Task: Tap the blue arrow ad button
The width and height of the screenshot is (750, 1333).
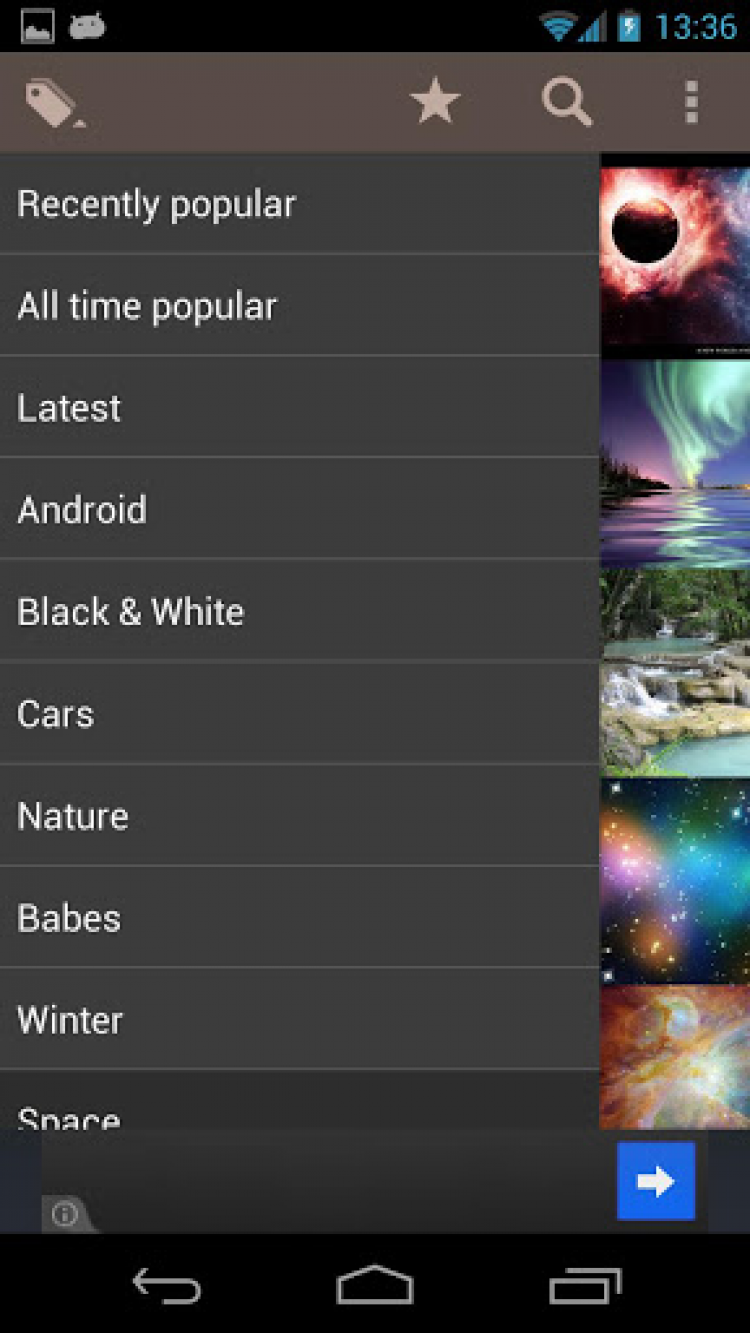Action: [x=656, y=1181]
